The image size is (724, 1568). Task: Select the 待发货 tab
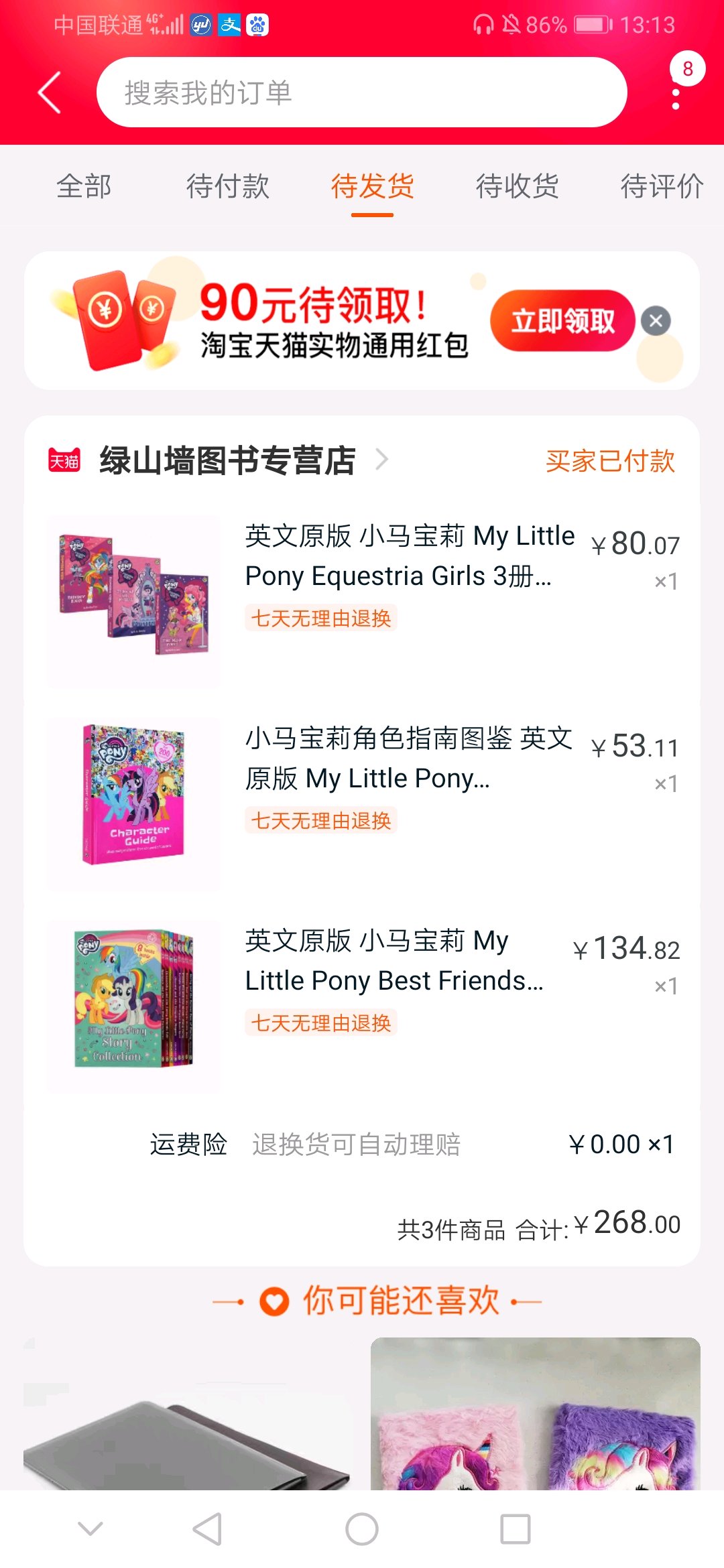tap(372, 186)
